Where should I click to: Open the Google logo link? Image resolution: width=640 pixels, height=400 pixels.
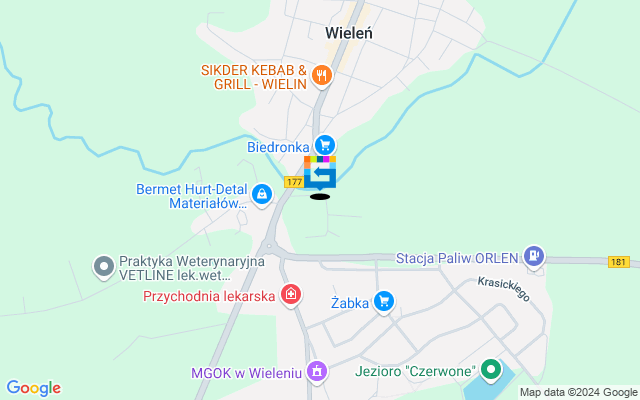[33, 388]
